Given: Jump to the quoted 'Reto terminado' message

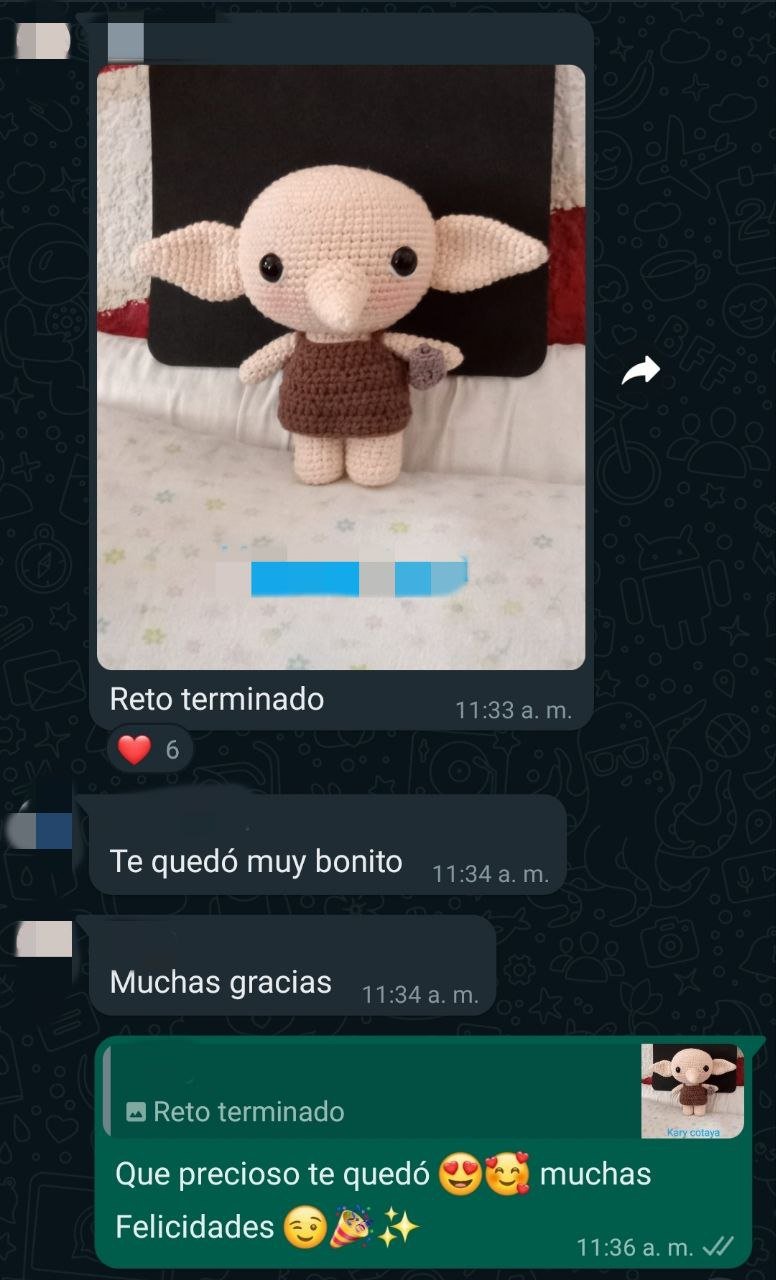Looking at the screenshot, I should 425,1091.
